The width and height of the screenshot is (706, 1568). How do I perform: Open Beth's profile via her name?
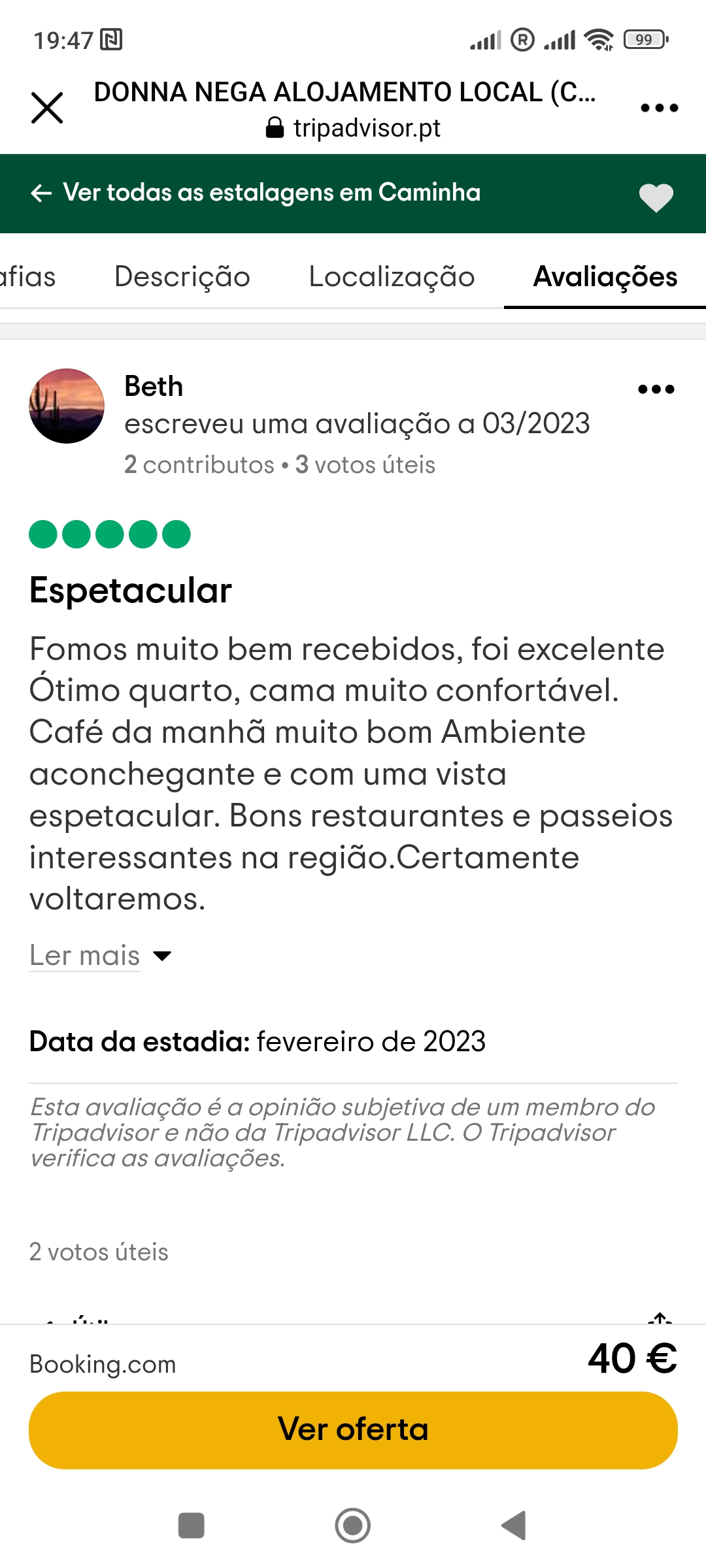coord(154,386)
